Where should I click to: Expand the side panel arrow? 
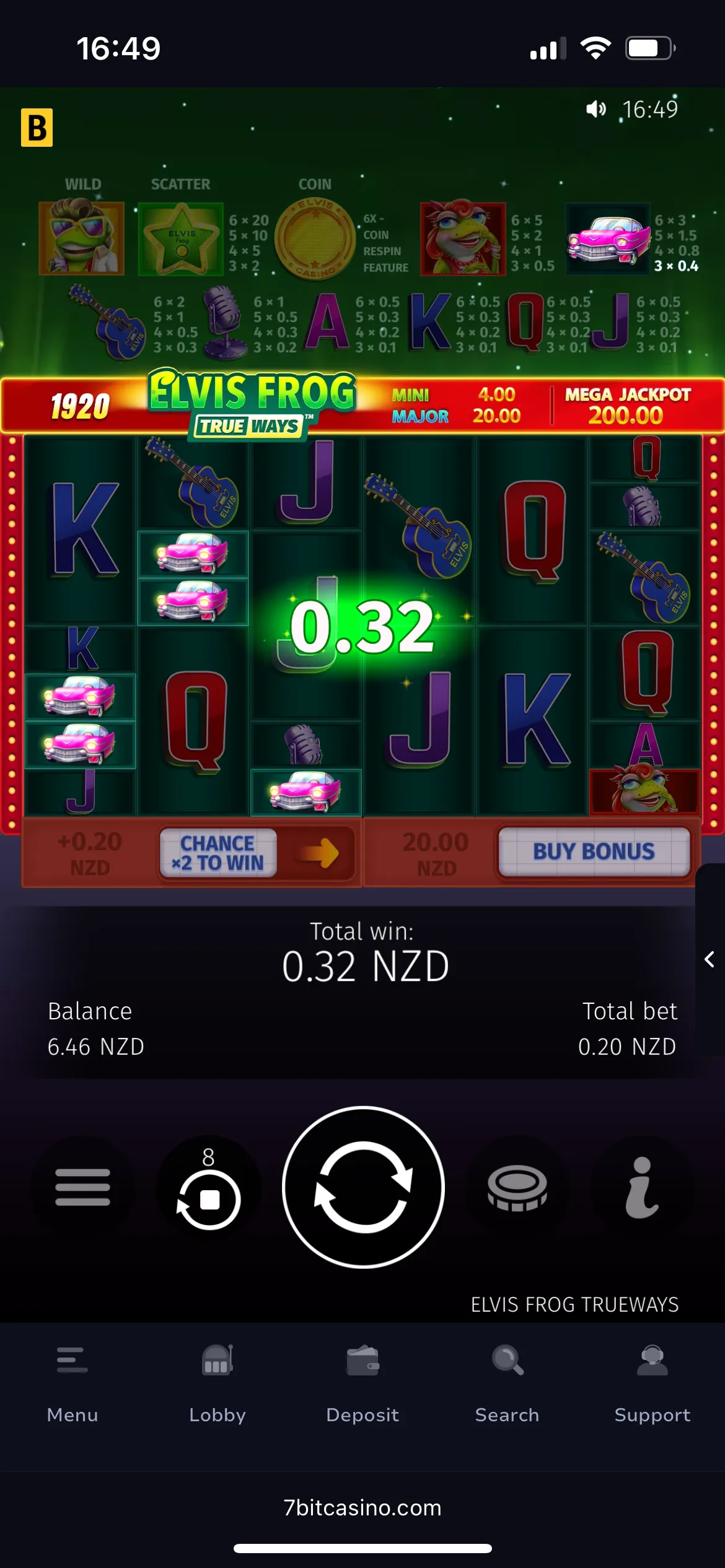click(710, 959)
